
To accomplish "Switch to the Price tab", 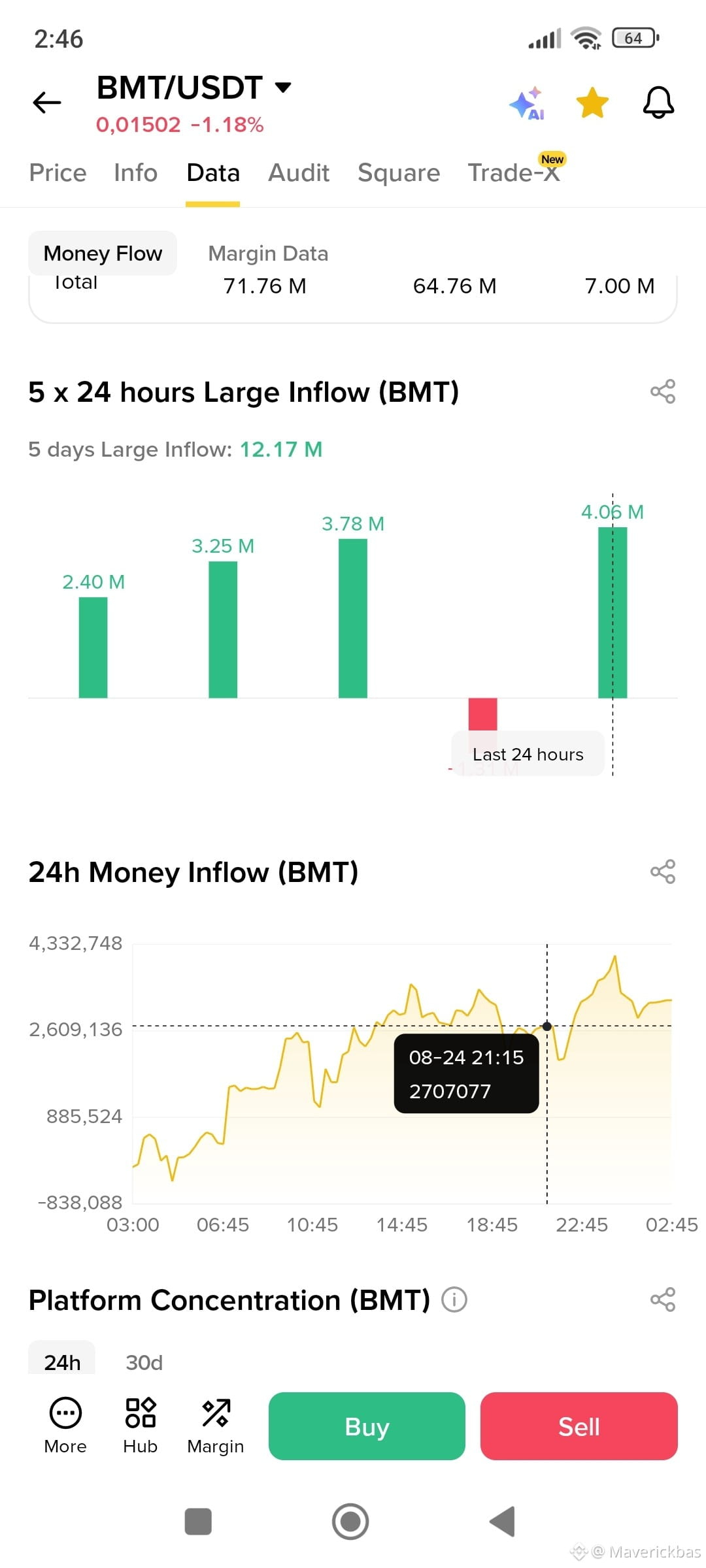I will [x=58, y=173].
